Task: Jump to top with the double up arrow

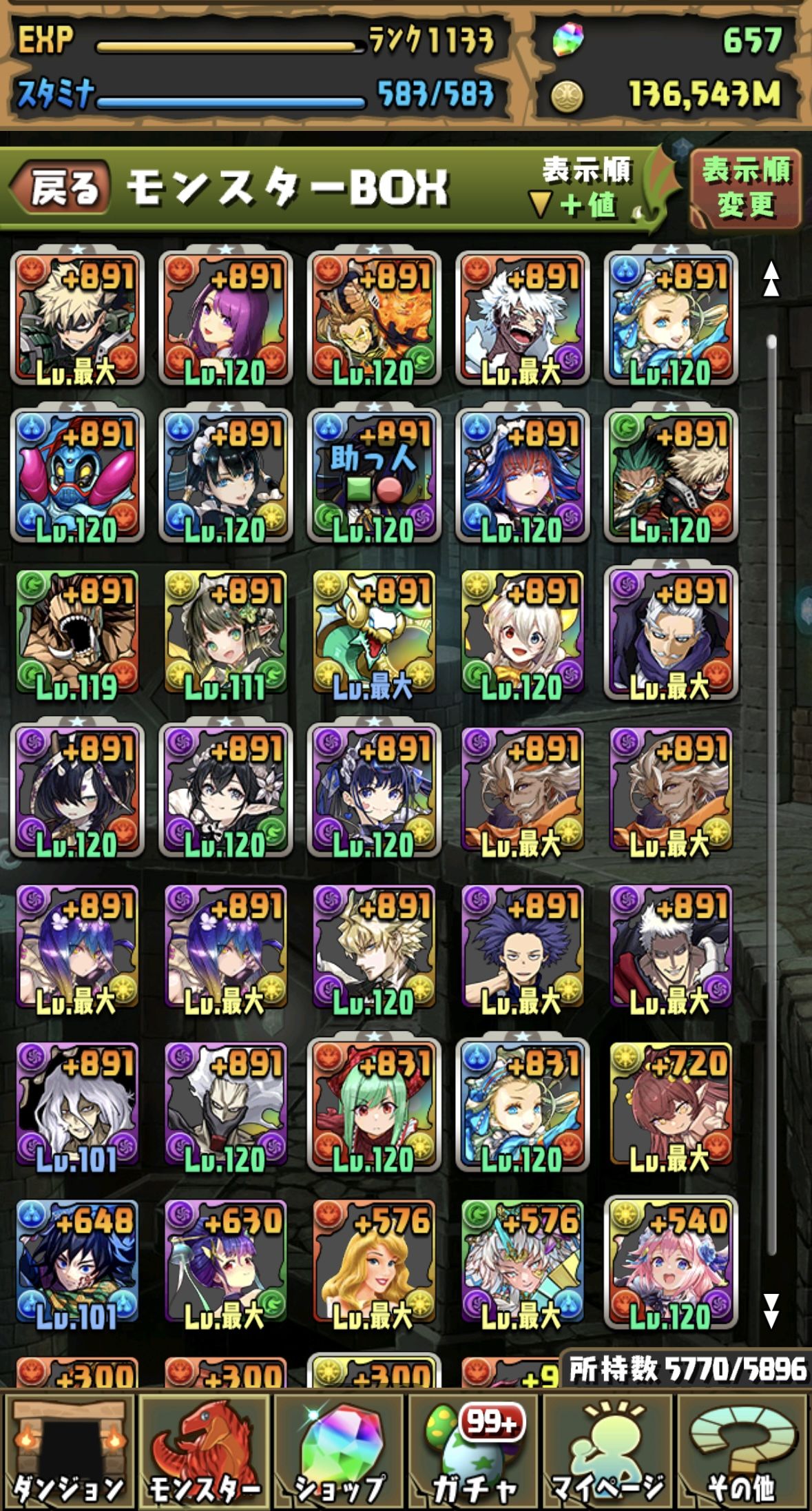Action: coord(771,280)
